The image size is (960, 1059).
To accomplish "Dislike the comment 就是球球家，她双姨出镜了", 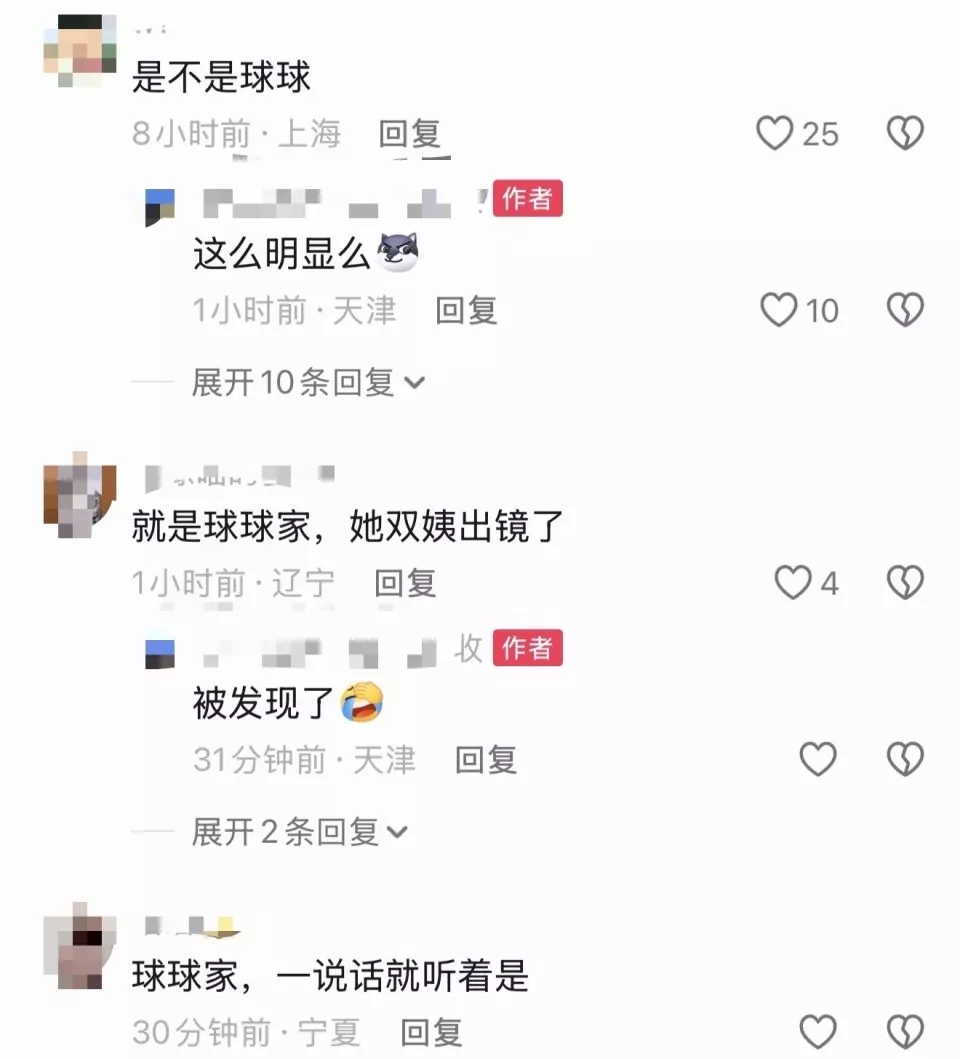I will coord(905,582).
